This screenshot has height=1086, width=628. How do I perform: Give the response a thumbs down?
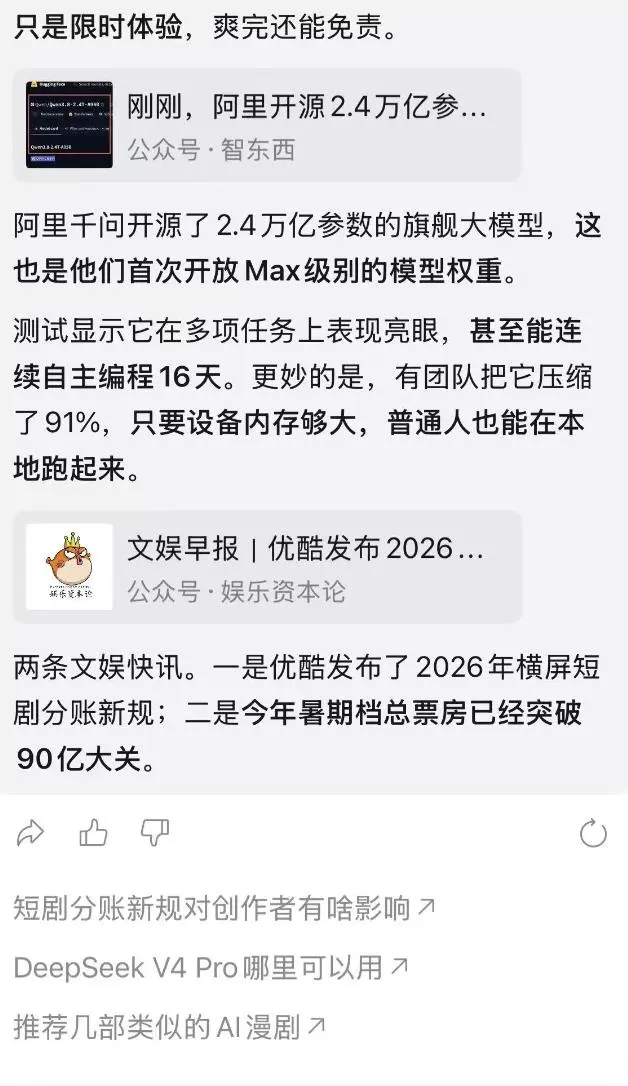tap(154, 833)
